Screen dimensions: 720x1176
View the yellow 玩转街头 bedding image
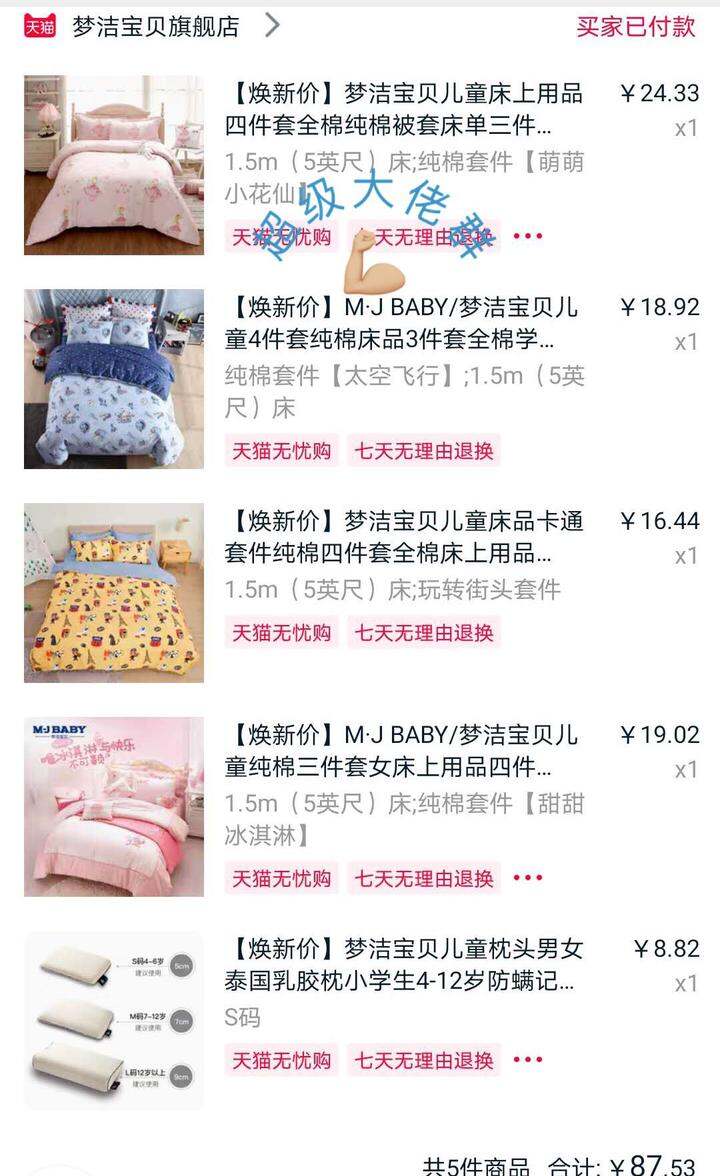tap(114, 592)
